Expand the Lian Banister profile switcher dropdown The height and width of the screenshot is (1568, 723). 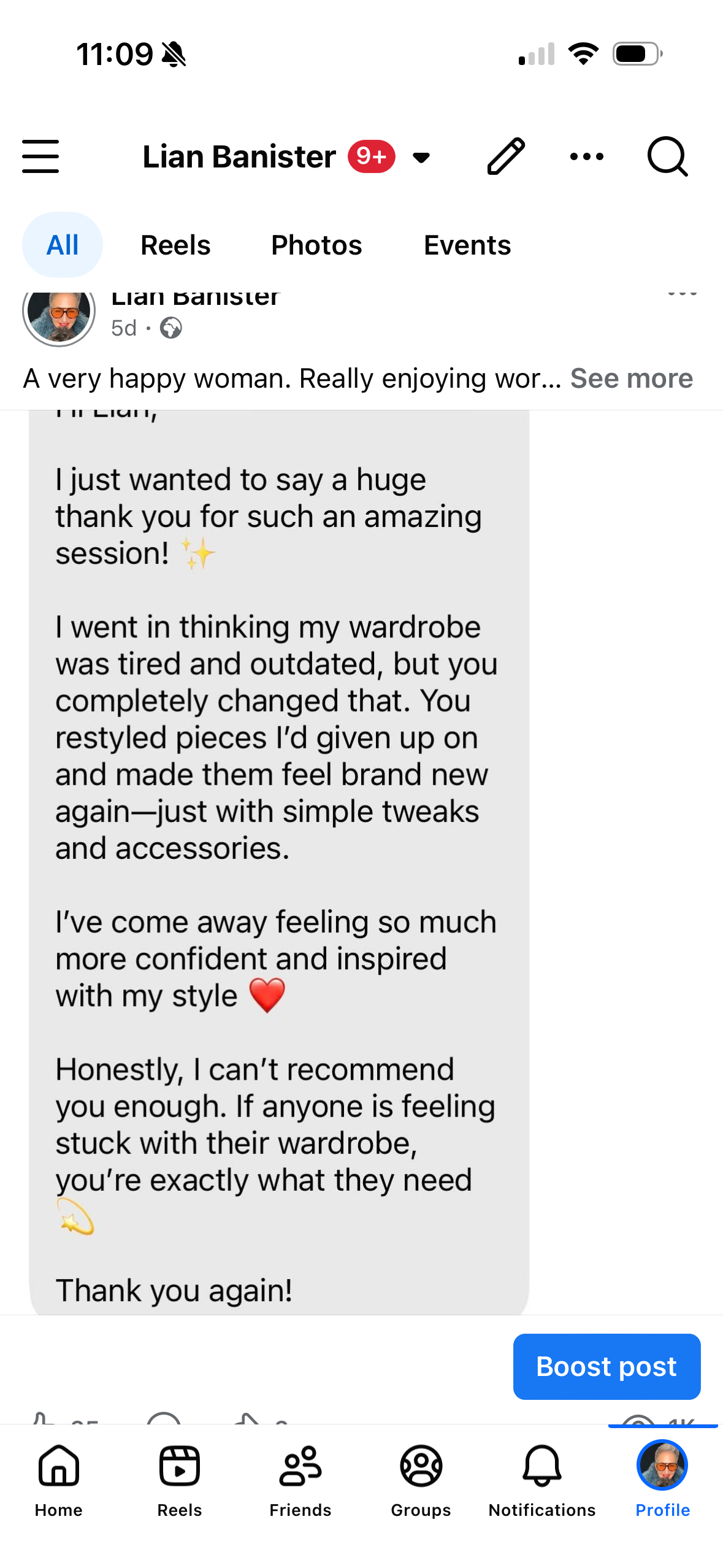pyautogui.click(x=421, y=158)
